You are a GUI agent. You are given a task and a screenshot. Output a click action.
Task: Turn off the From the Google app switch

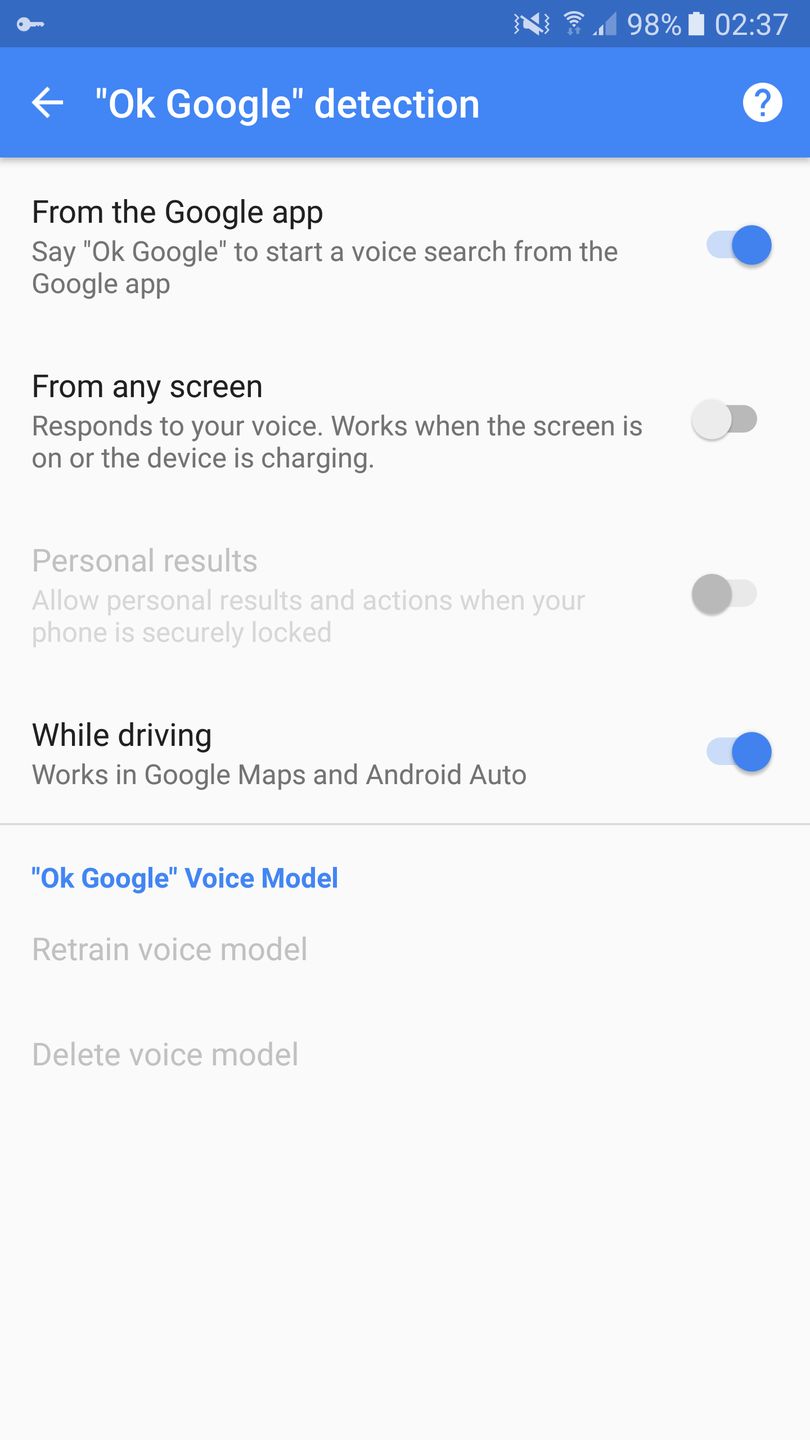pyautogui.click(x=739, y=245)
